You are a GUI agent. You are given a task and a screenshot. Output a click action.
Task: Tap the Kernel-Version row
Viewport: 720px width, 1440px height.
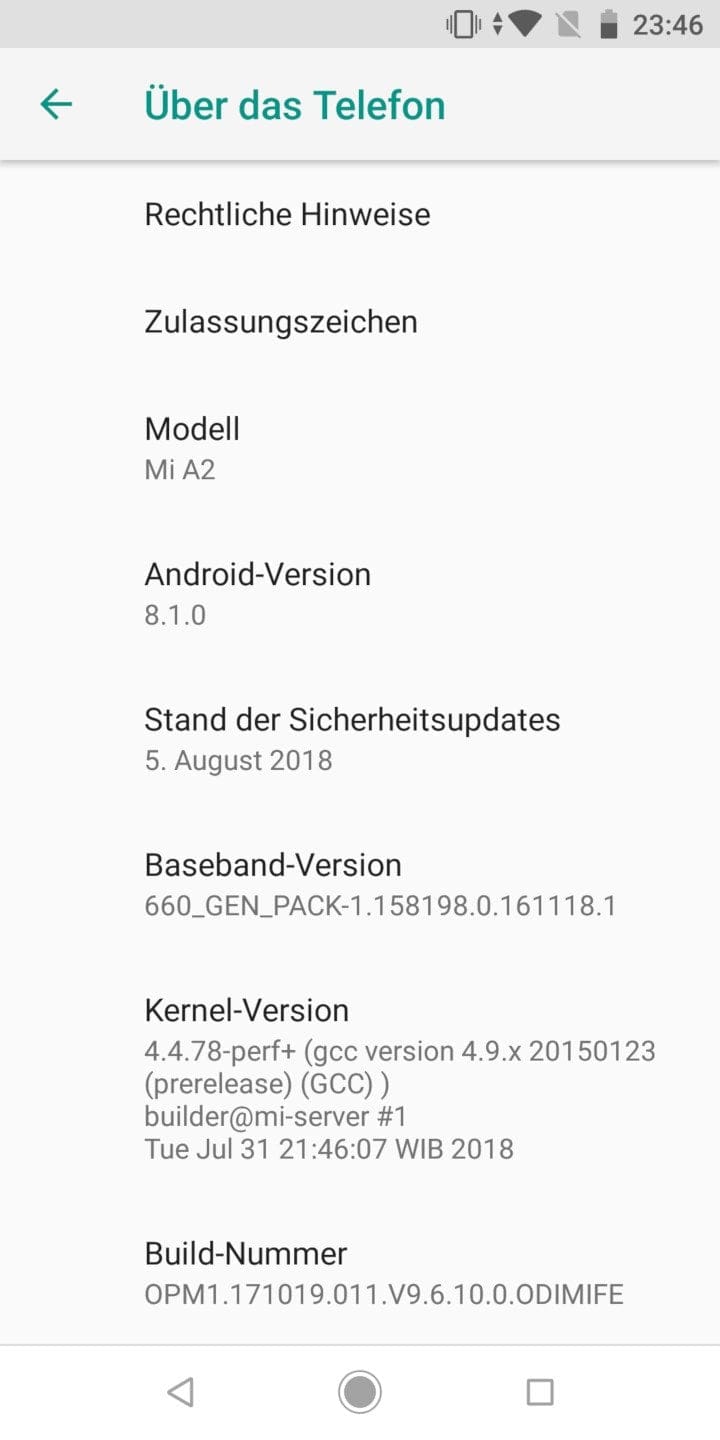pyautogui.click(x=360, y=1079)
